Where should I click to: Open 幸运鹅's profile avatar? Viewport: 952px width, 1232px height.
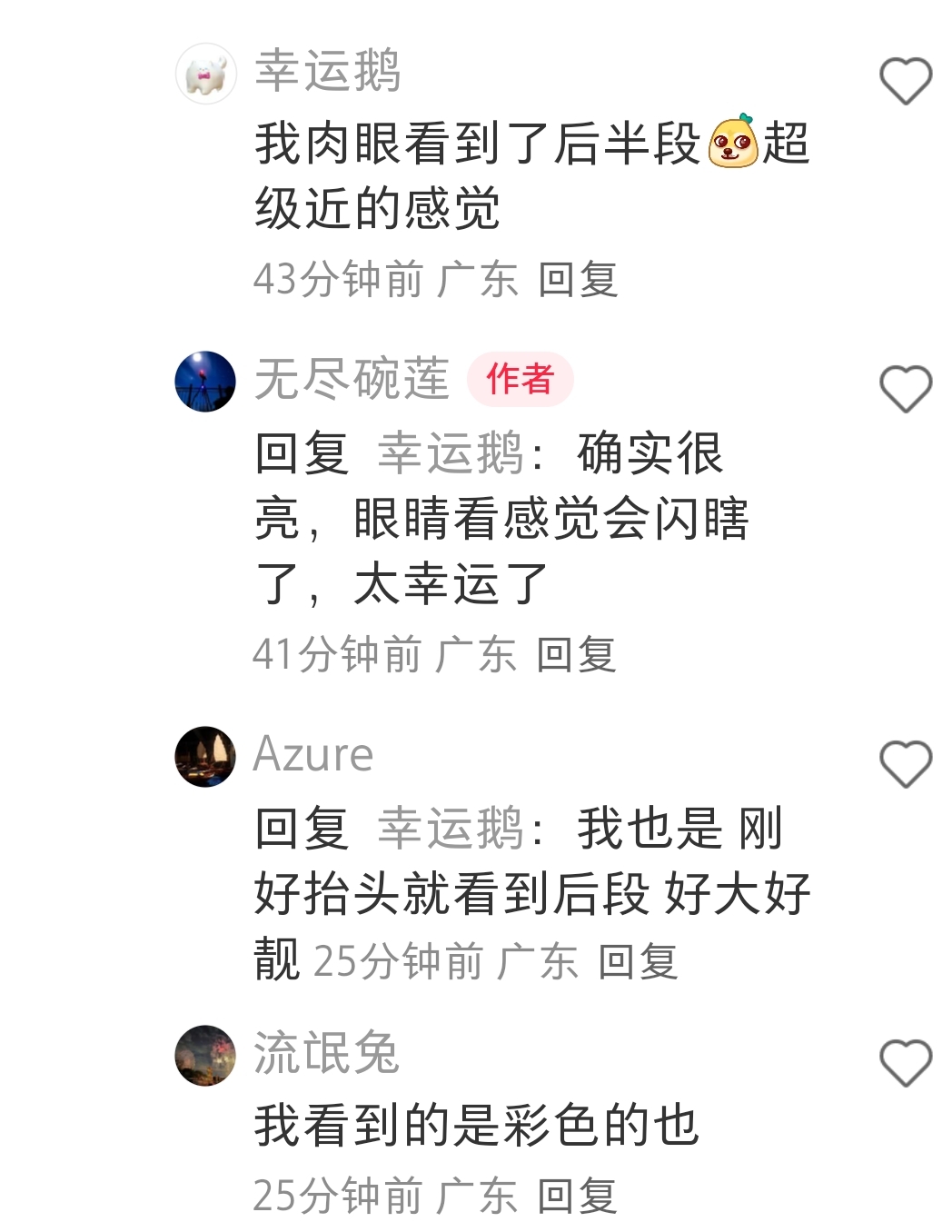pyautogui.click(x=205, y=74)
